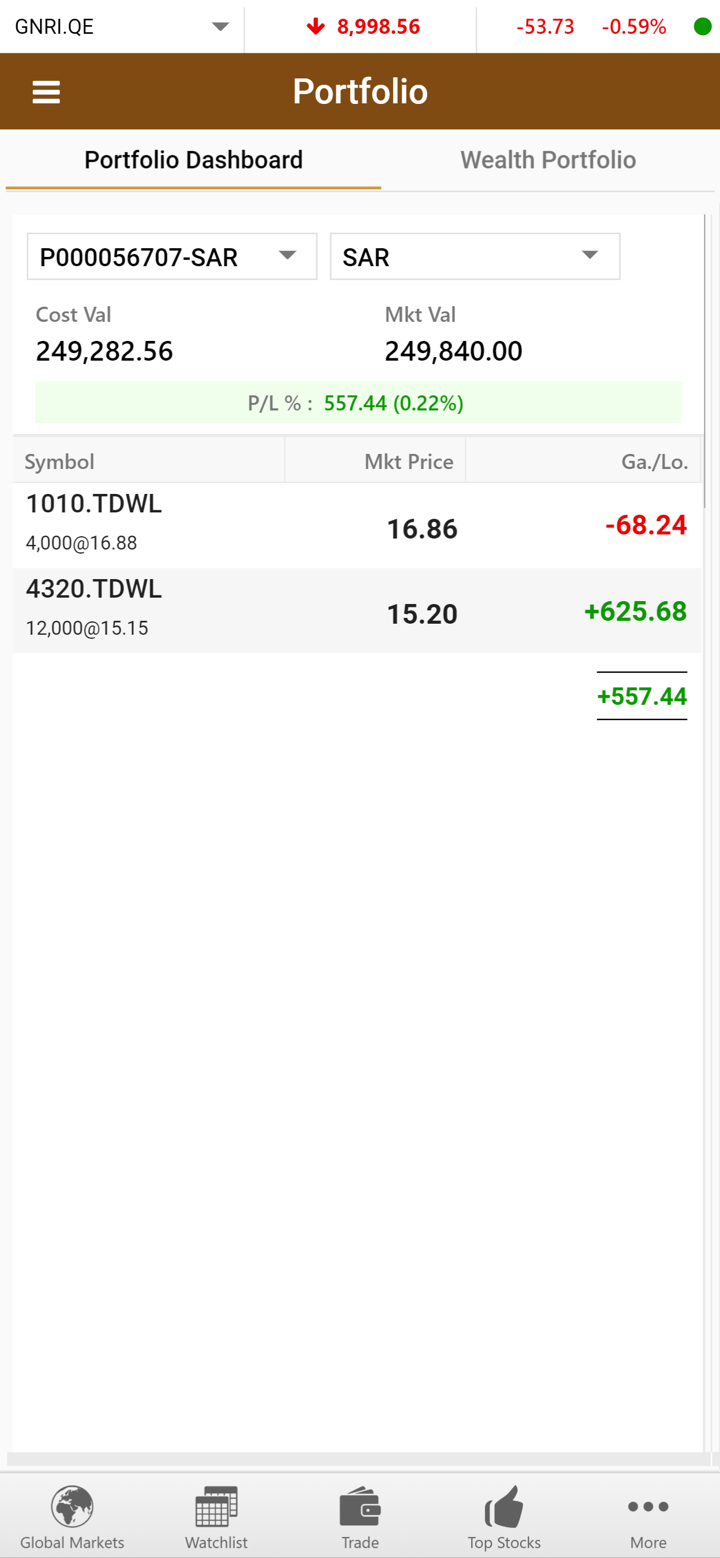The height and width of the screenshot is (1558, 720).
Task: Expand the GNRI.QE index dropdown
Action: [x=220, y=27]
